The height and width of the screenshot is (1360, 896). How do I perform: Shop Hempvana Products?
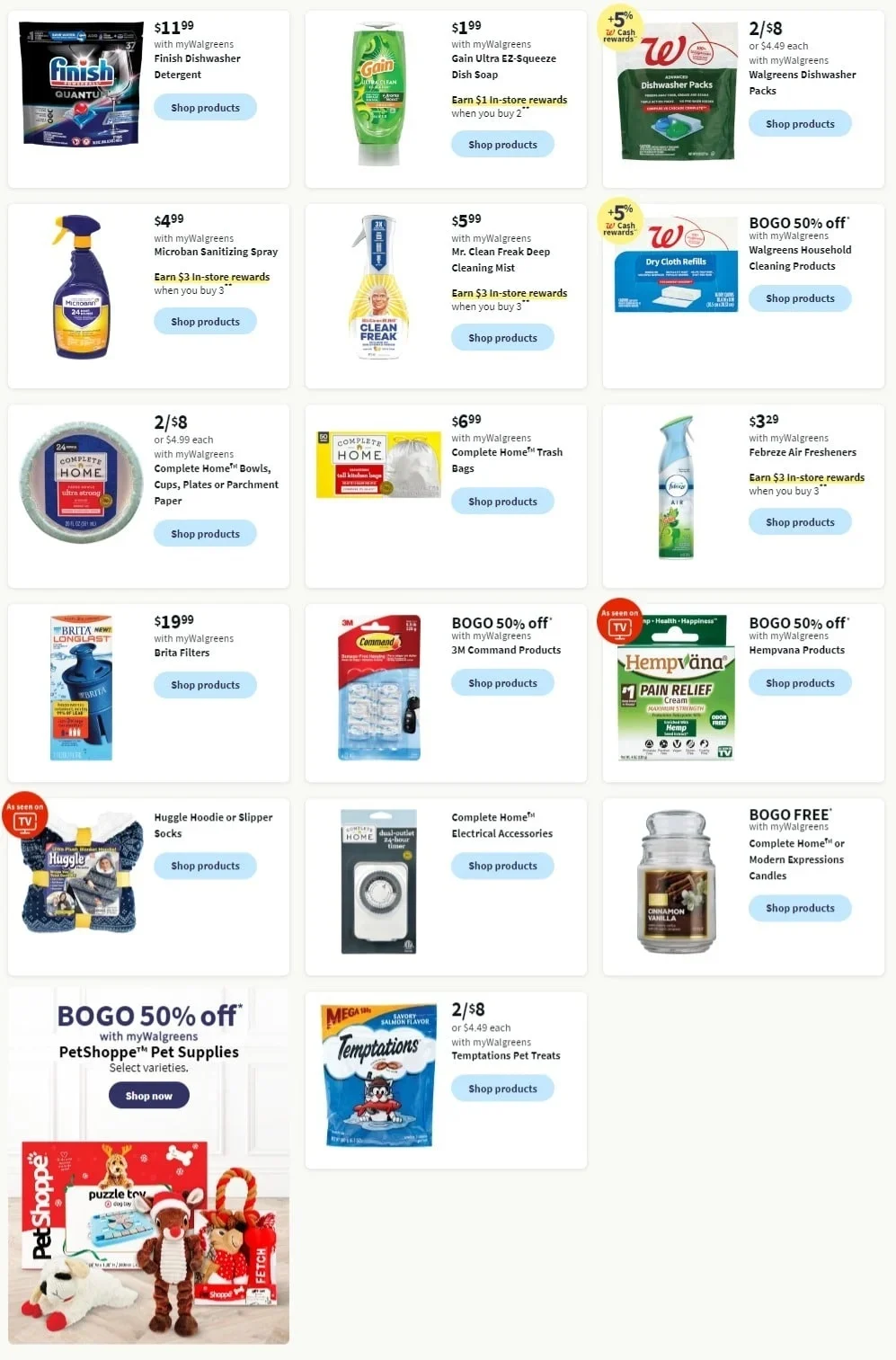800,683
